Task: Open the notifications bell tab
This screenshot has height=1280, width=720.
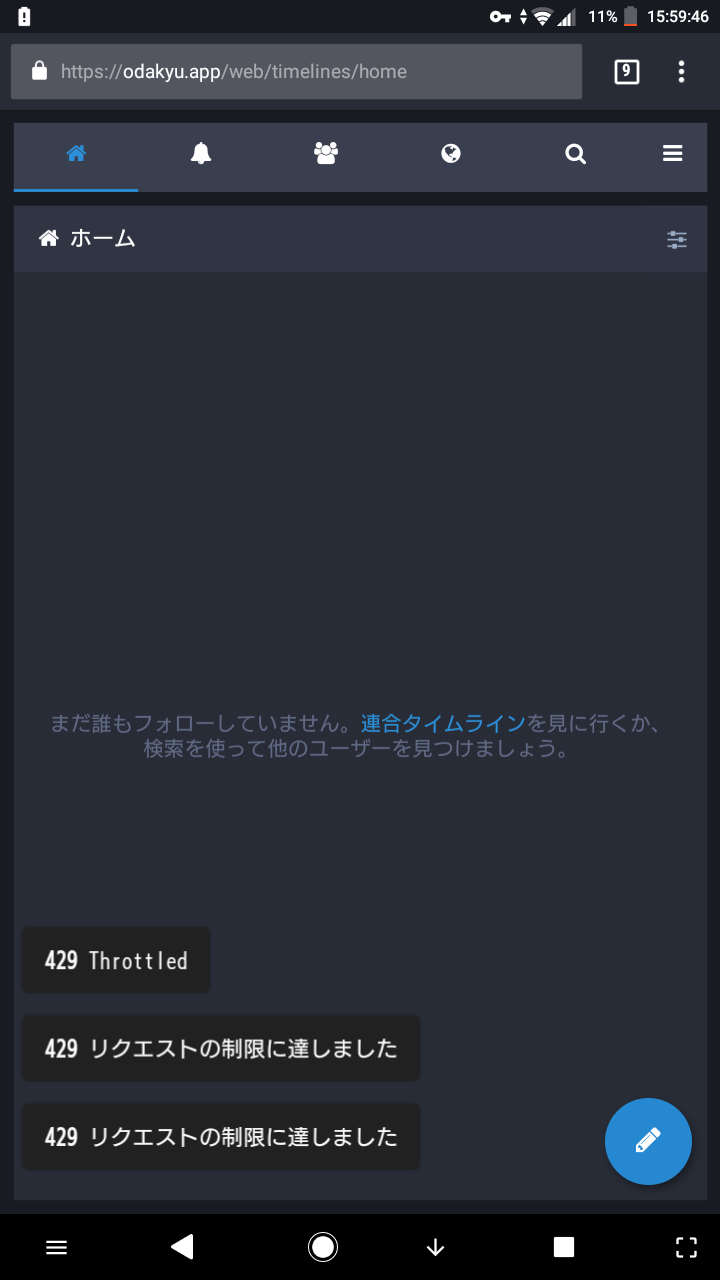Action: 201,154
